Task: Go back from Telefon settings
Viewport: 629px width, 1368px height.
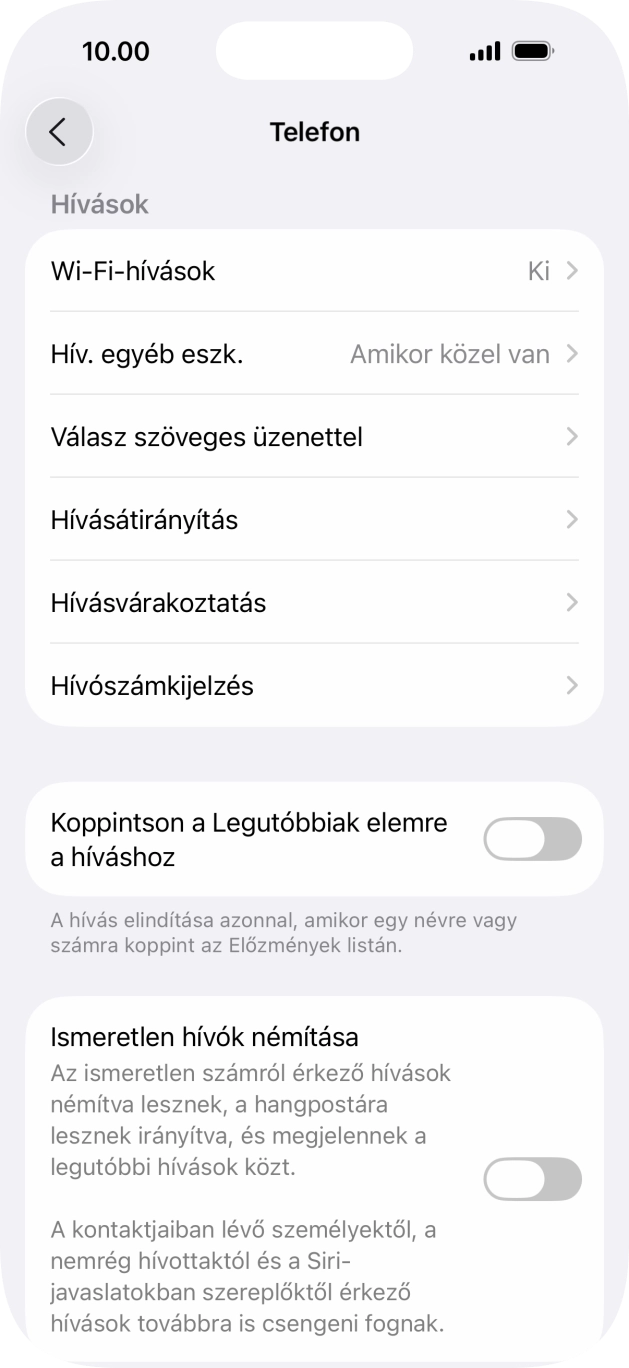Action: point(59,132)
